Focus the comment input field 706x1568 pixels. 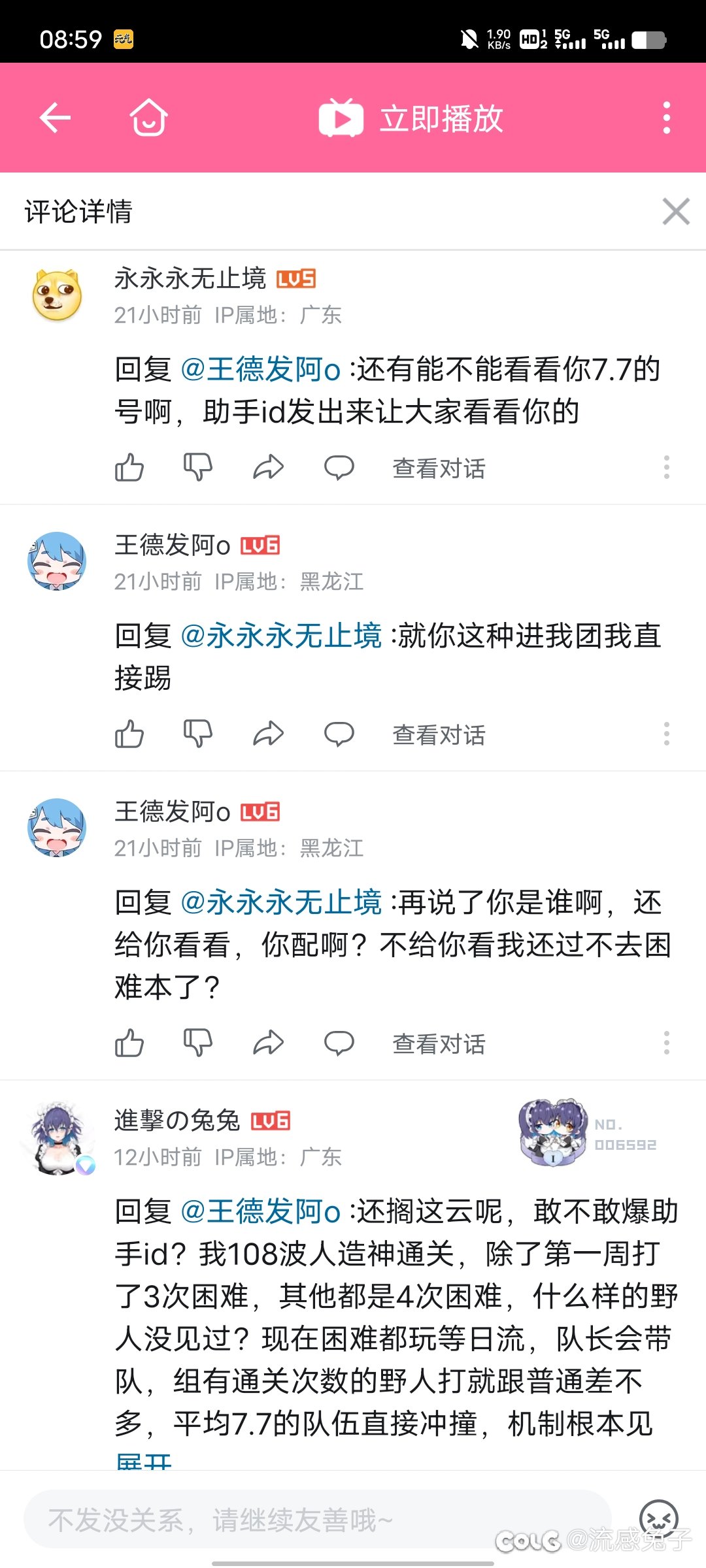tap(318, 1520)
